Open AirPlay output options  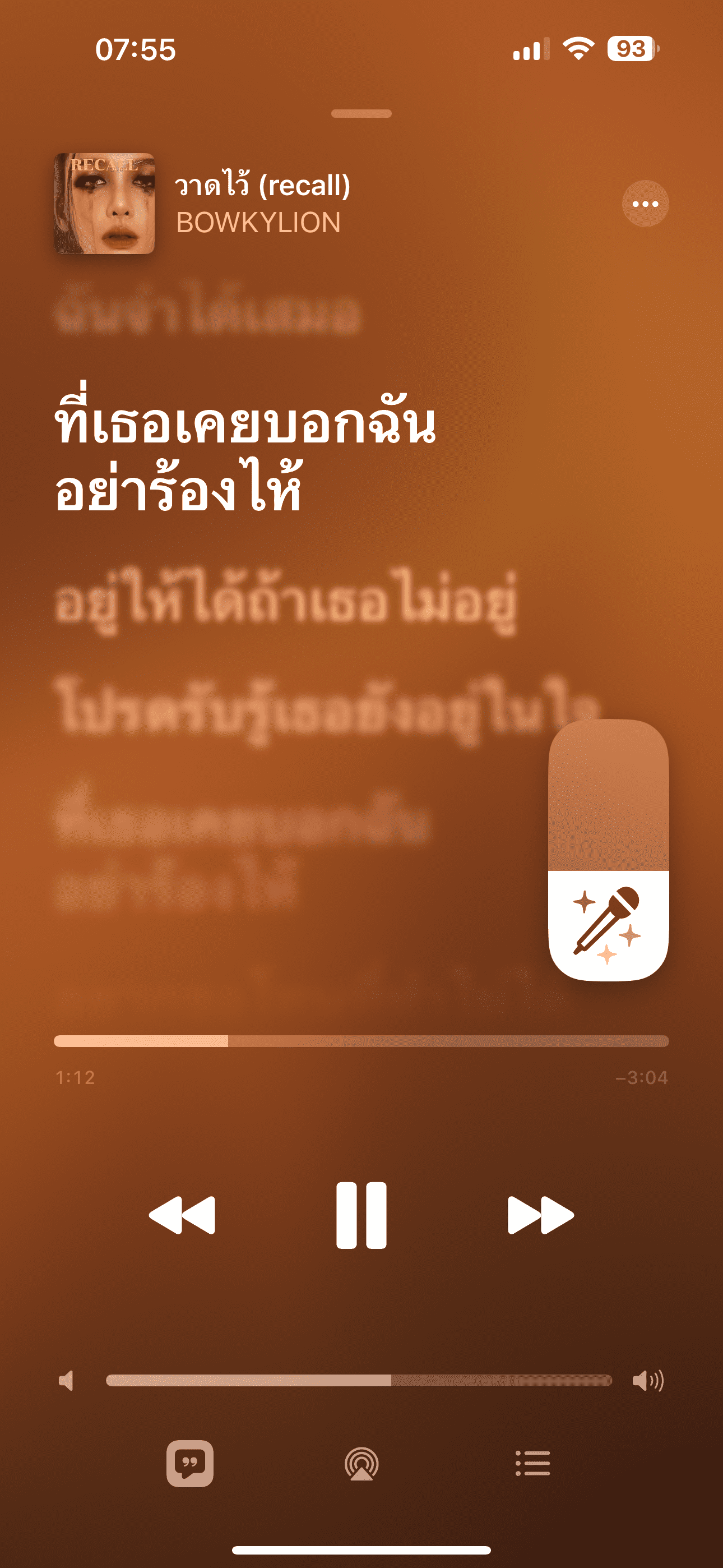click(x=361, y=1463)
